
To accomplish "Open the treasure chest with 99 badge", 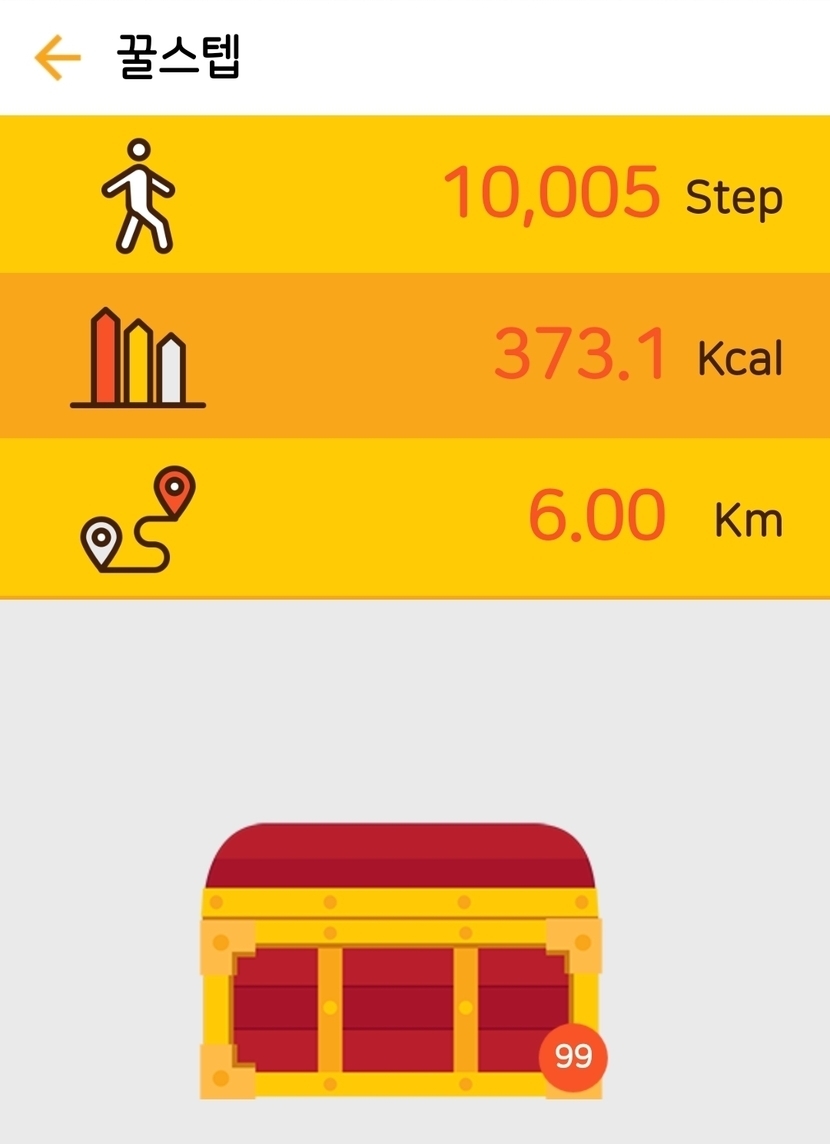I will click(401, 960).
